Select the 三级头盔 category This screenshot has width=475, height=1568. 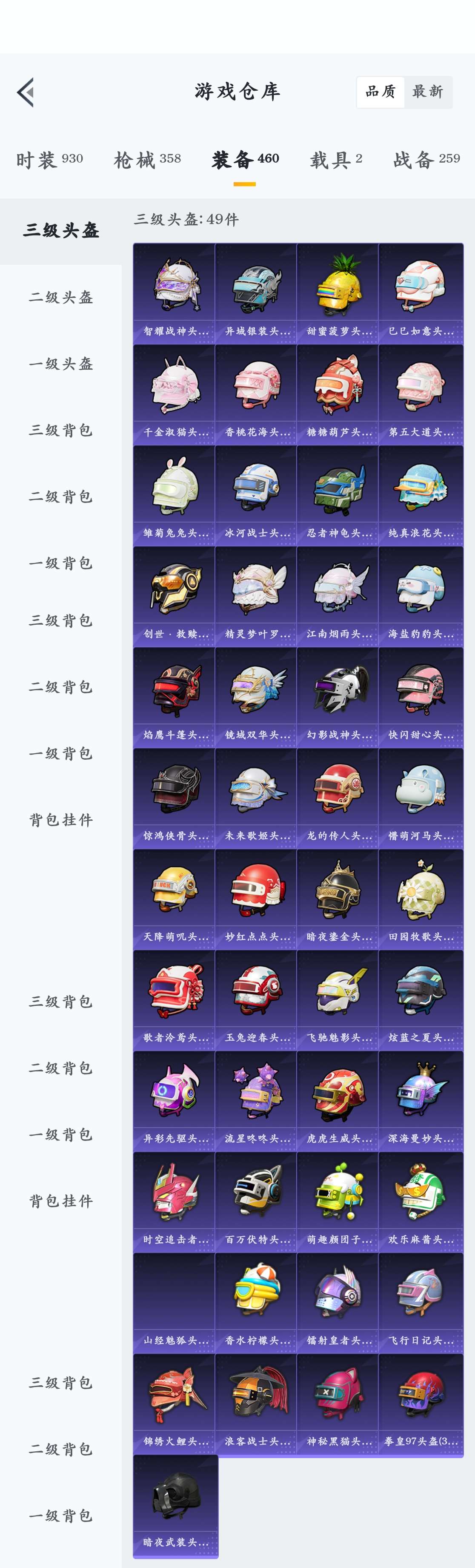tap(61, 231)
